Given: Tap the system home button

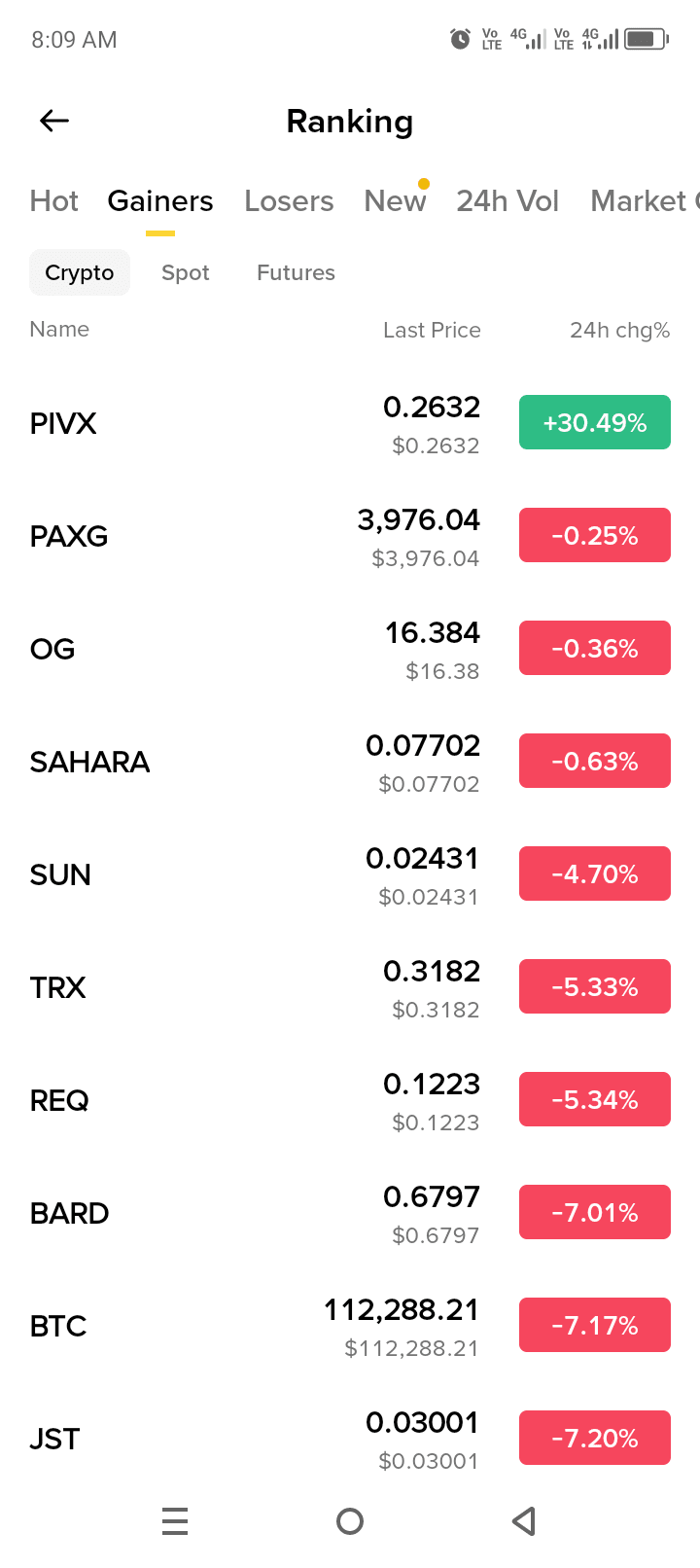Looking at the screenshot, I should (x=350, y=1521).
